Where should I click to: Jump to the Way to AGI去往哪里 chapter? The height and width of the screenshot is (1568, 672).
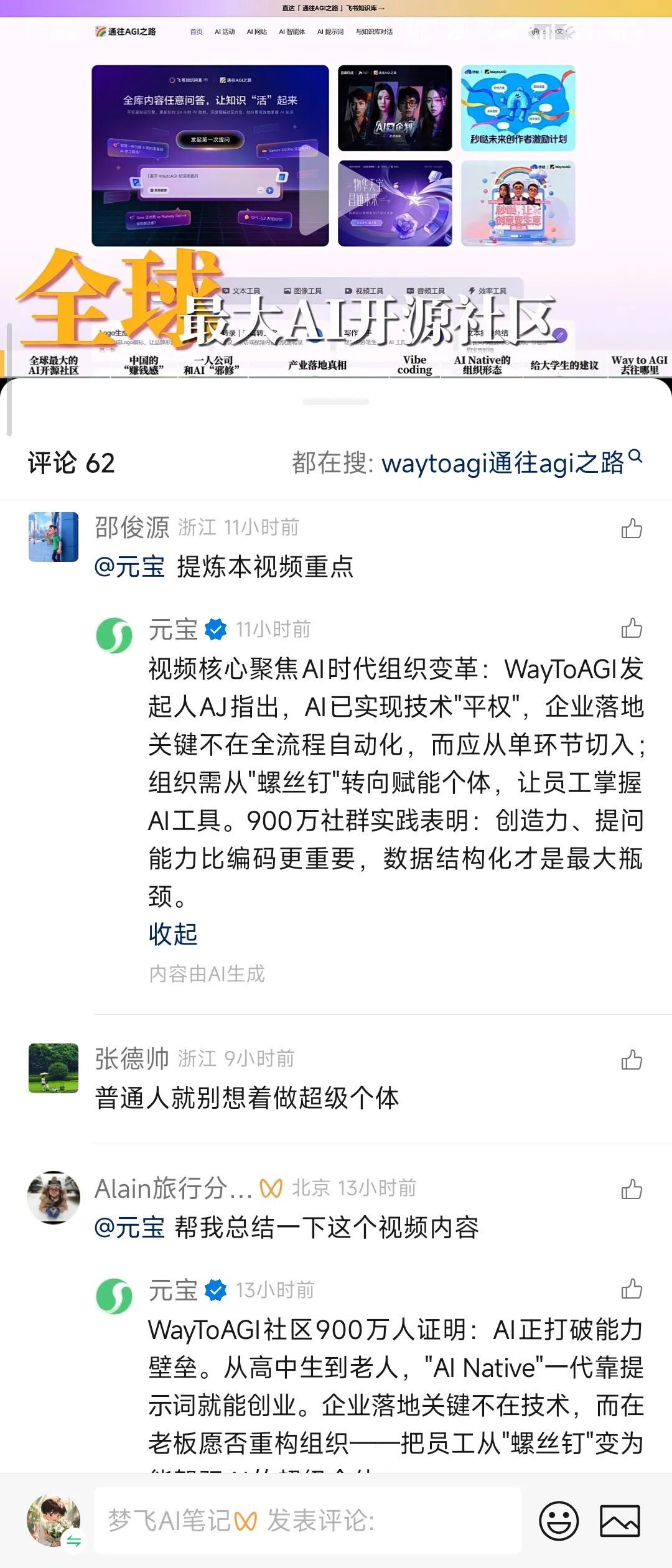point(639,365)
